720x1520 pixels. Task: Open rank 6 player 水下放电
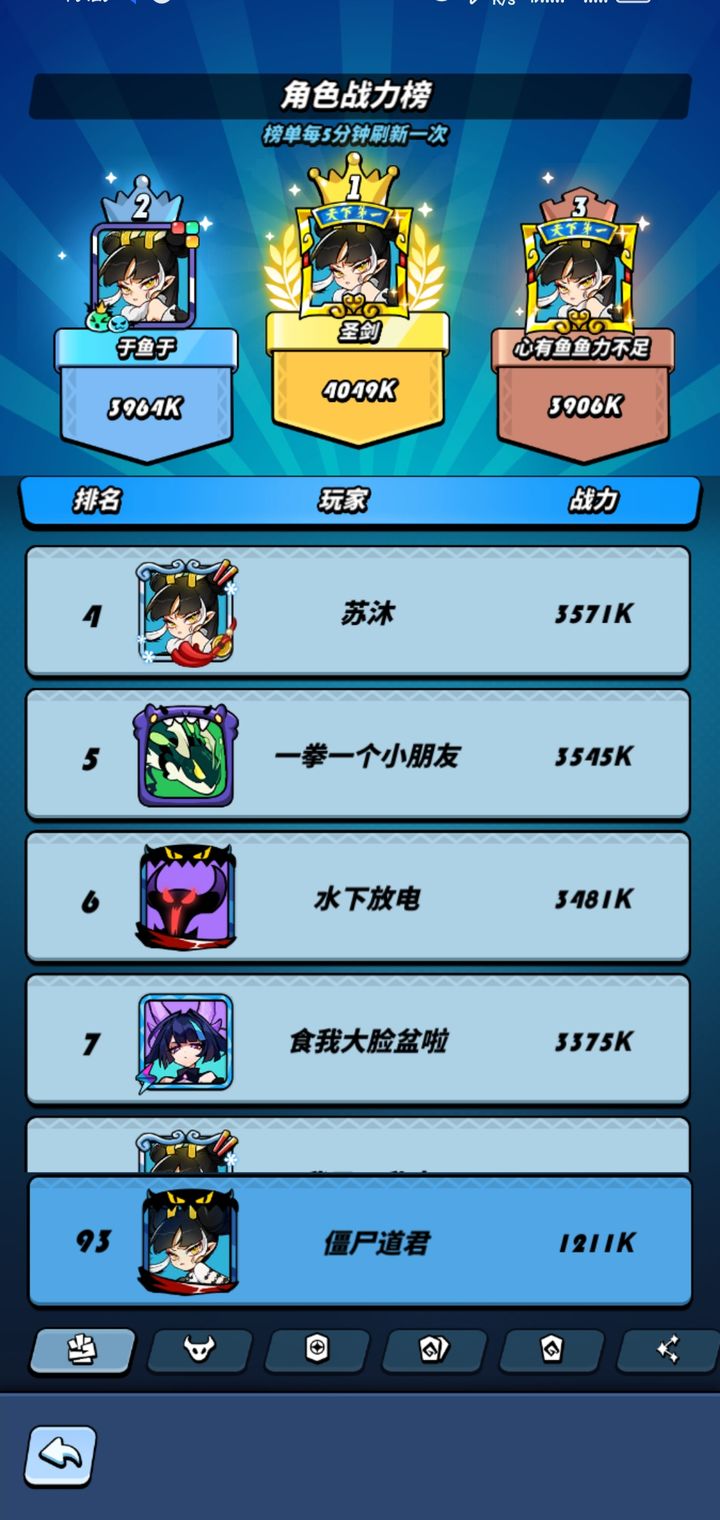(358, 898)
